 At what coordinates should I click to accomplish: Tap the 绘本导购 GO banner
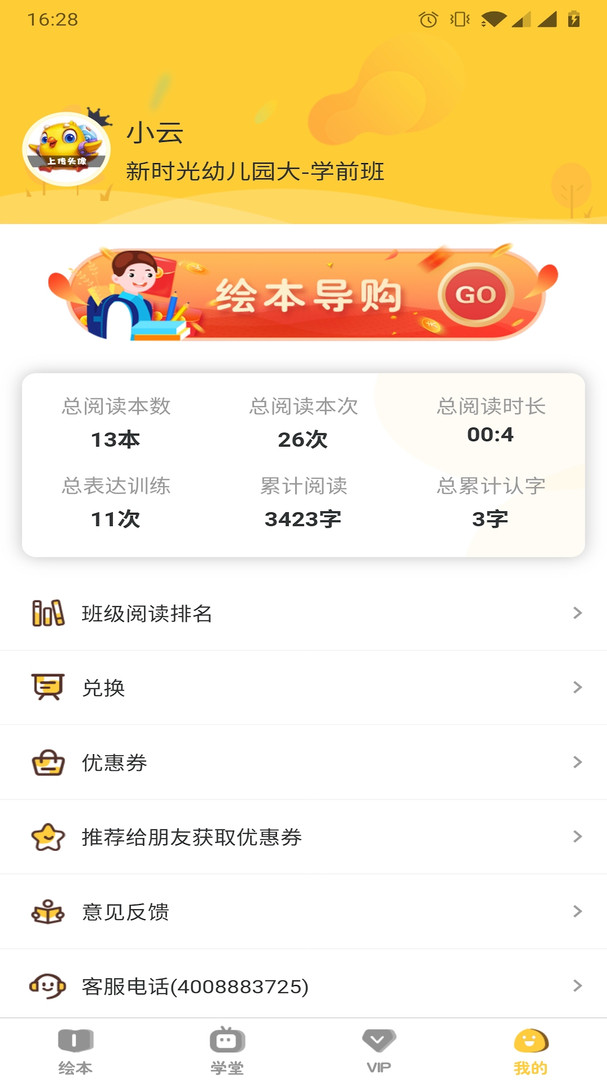(303, 294)
